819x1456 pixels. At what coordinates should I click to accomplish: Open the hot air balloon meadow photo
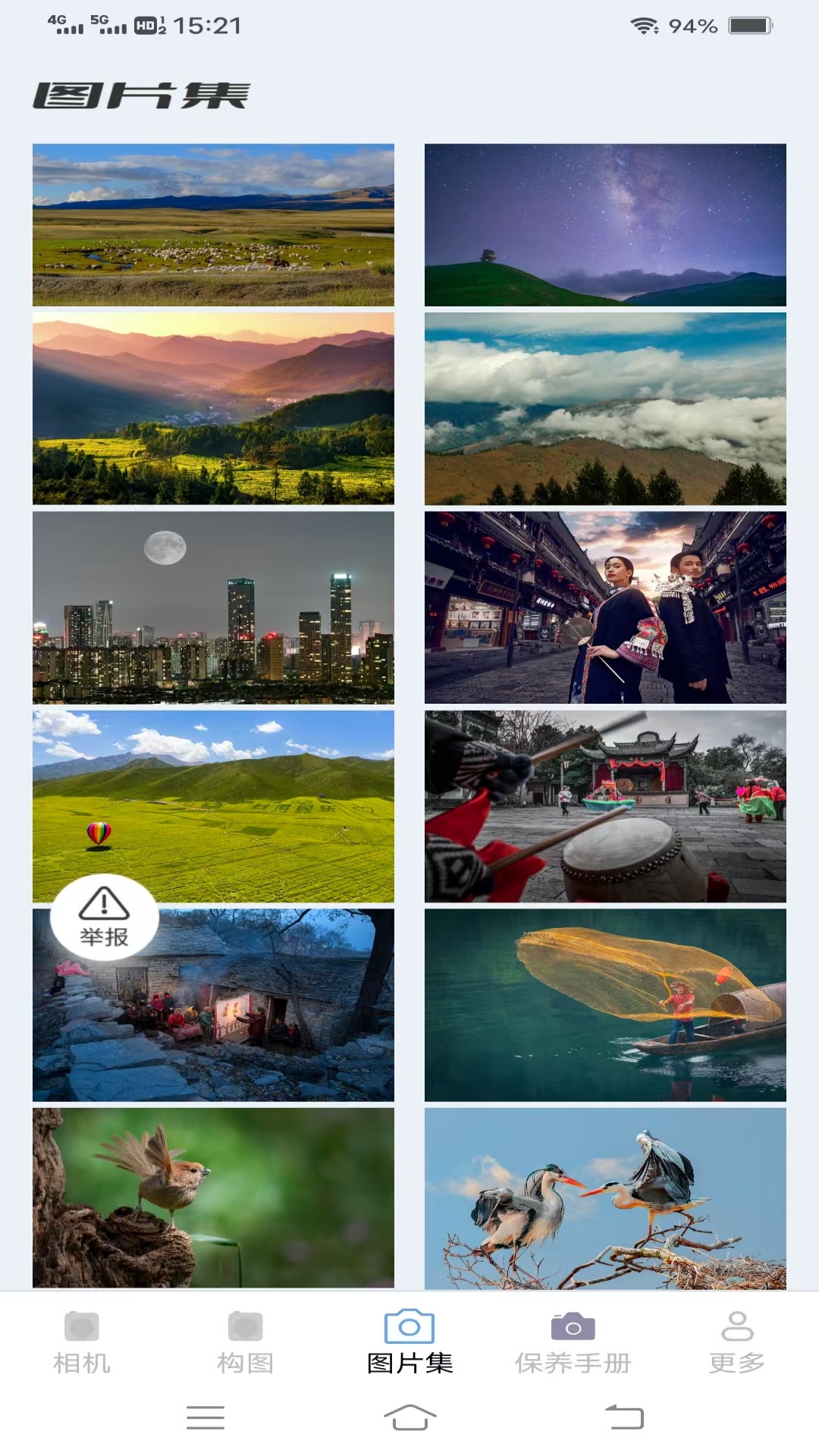click(213, 806)
